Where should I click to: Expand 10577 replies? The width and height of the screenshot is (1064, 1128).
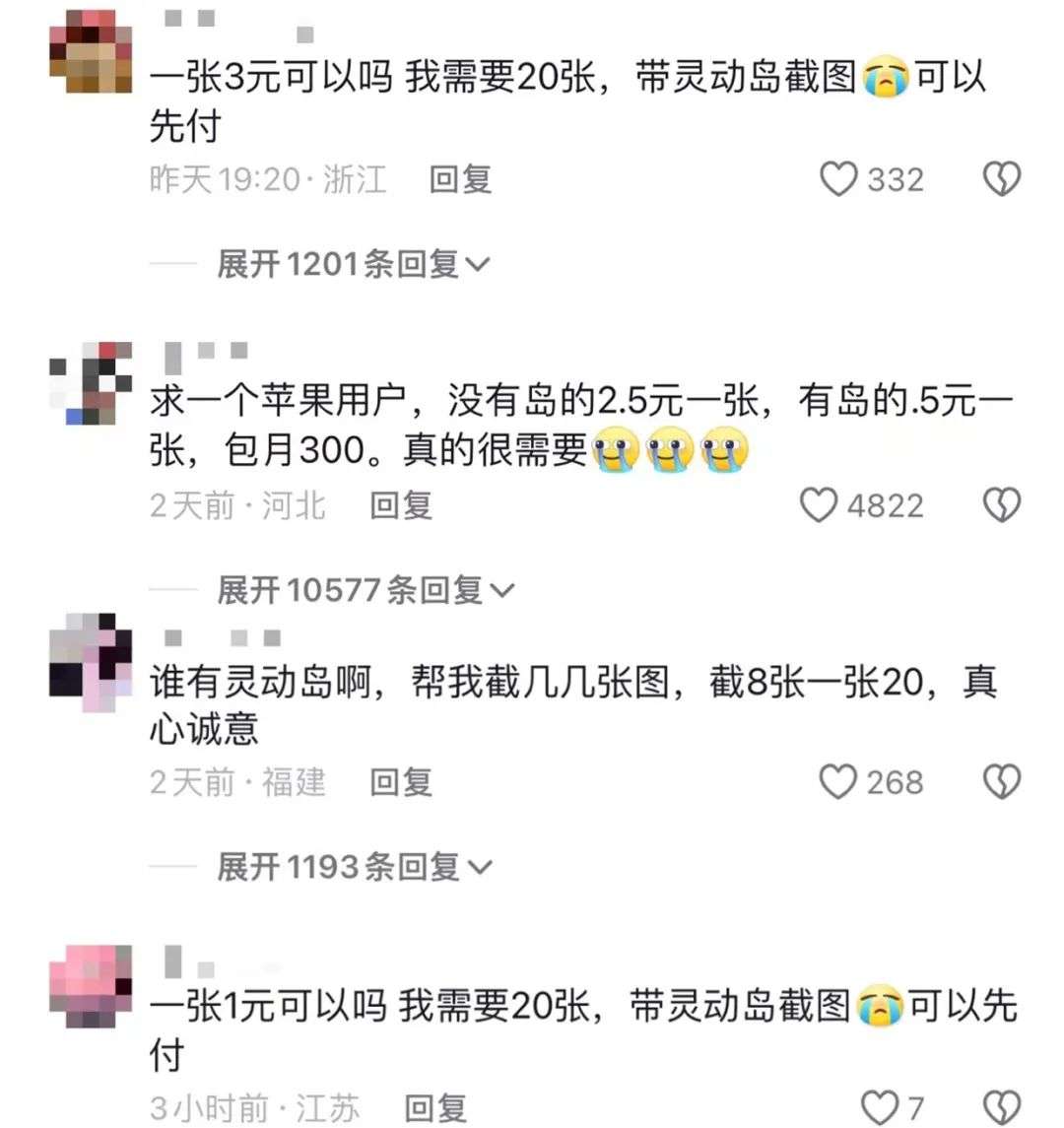365,590
